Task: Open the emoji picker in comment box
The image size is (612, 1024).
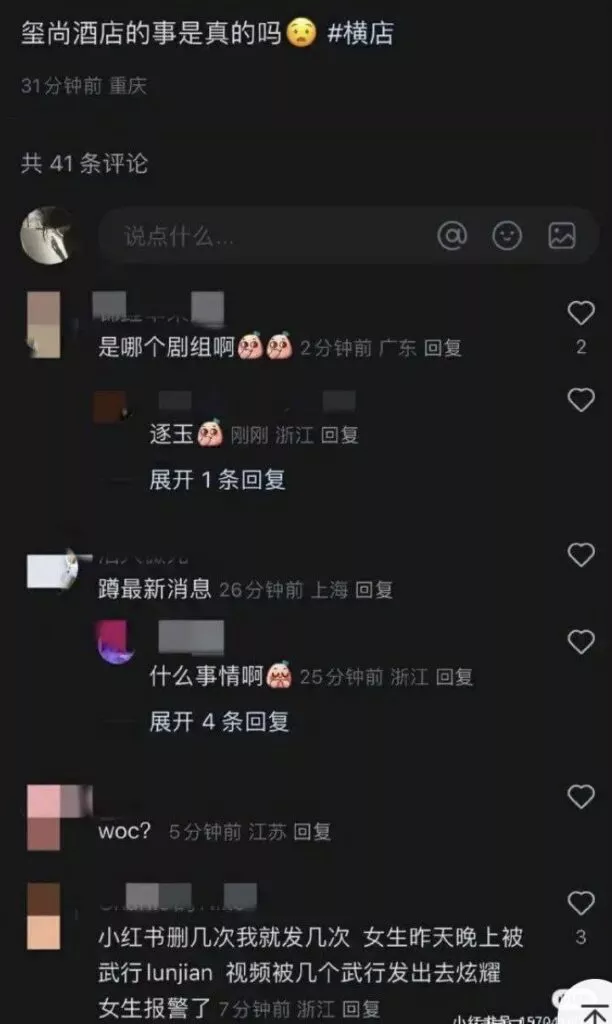Action: point(508,236)
